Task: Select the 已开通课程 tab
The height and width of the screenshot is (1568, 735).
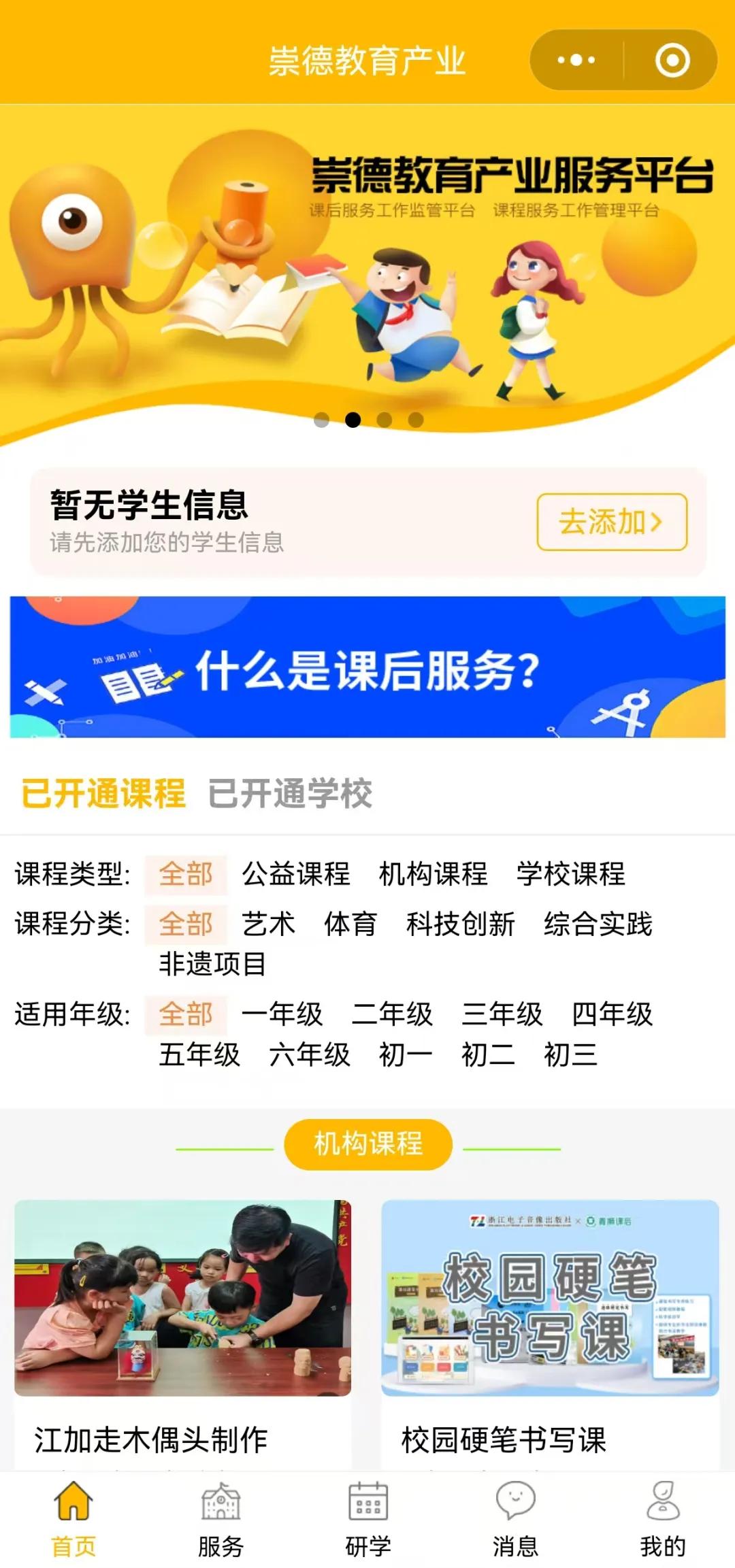Action: (x=103, y=793)
